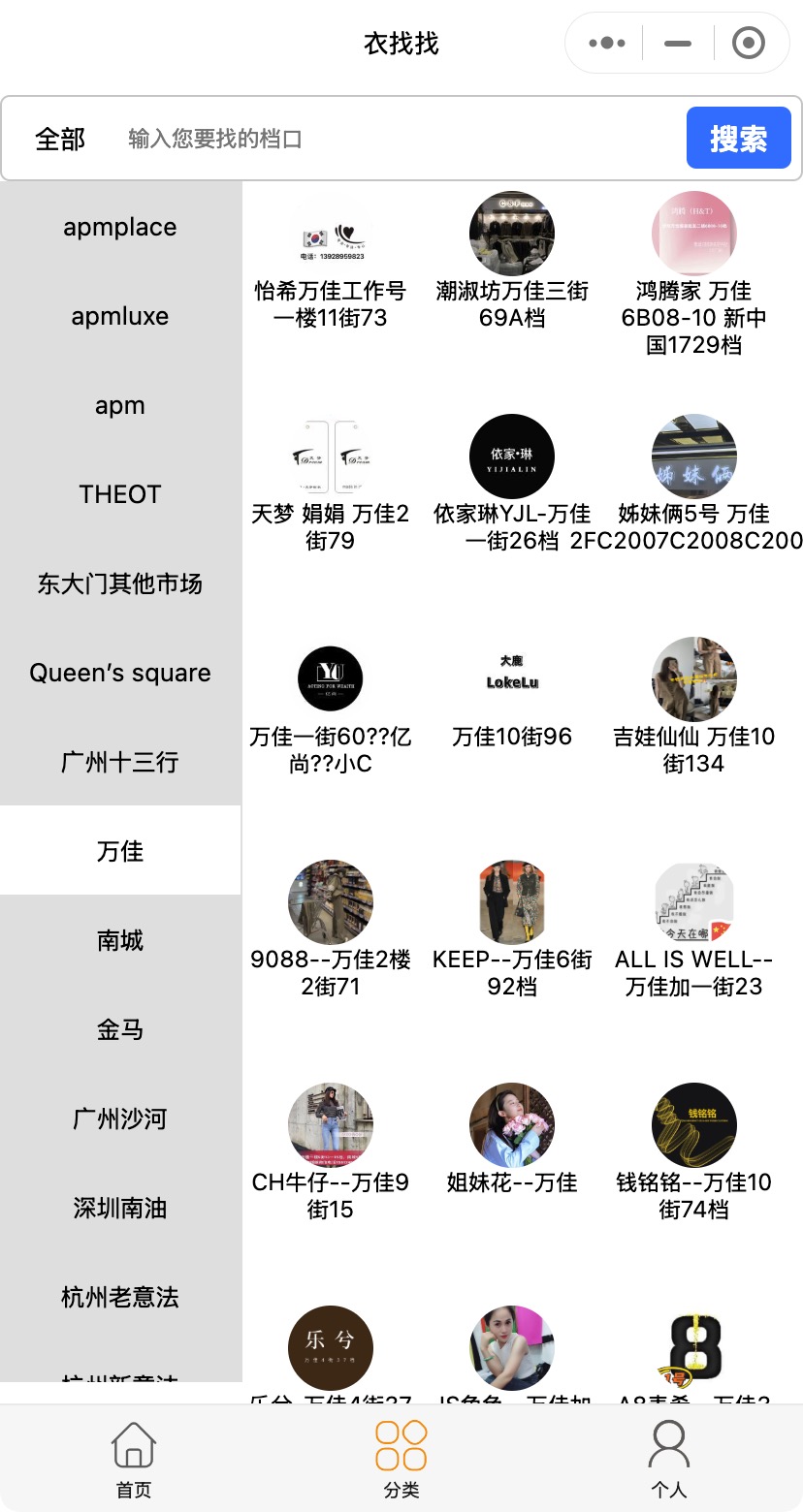Switch to the 个人 profile tab

click(x=668, y=1459)
